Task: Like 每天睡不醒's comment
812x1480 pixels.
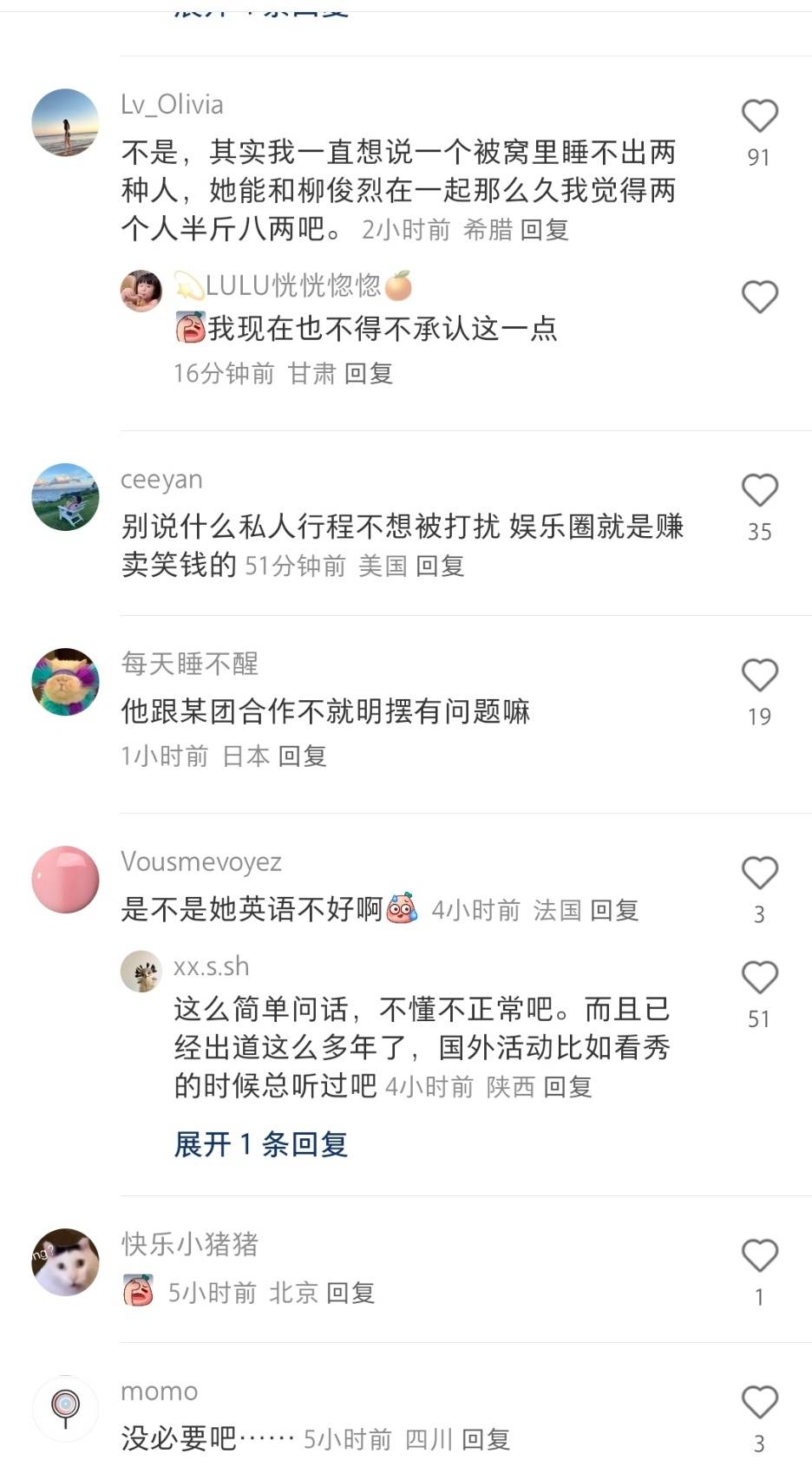Action: (x=759, y=676)
